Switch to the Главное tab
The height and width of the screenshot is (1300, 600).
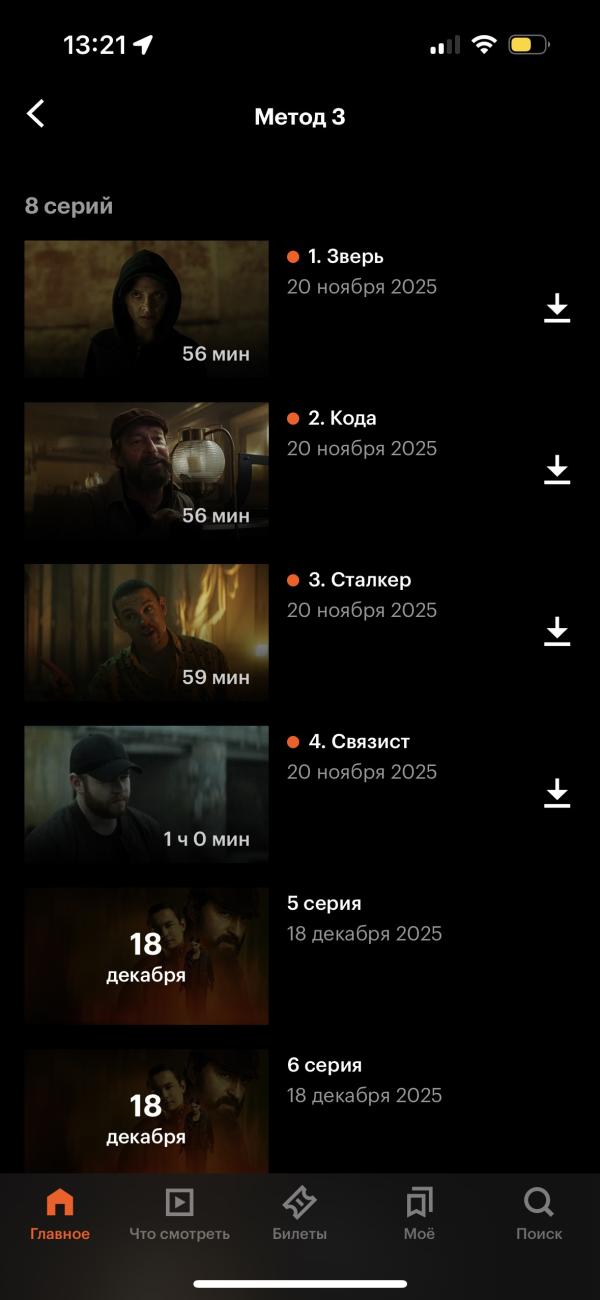(x=60, y=1214)
